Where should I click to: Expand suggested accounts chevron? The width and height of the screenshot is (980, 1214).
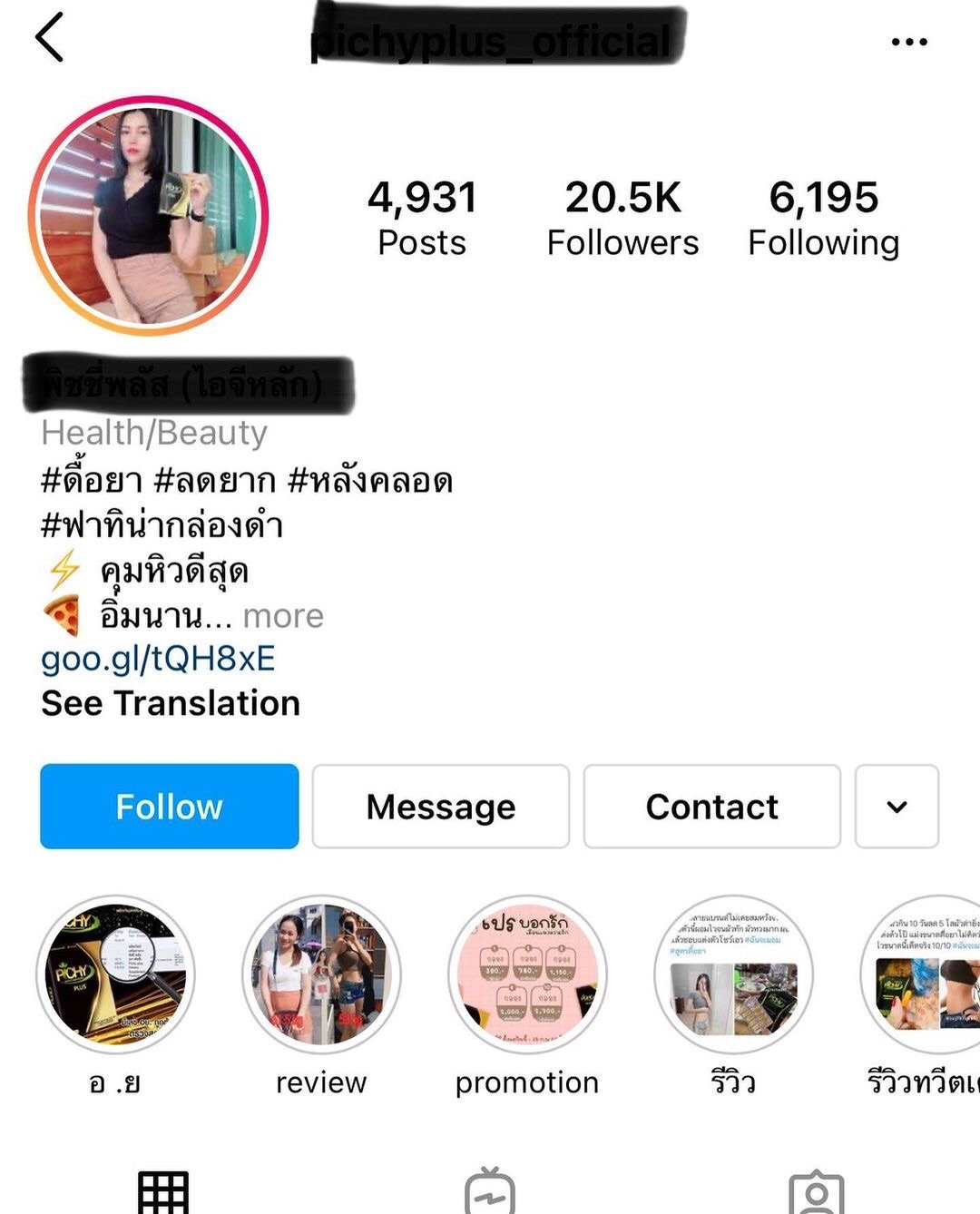[897, 807]
